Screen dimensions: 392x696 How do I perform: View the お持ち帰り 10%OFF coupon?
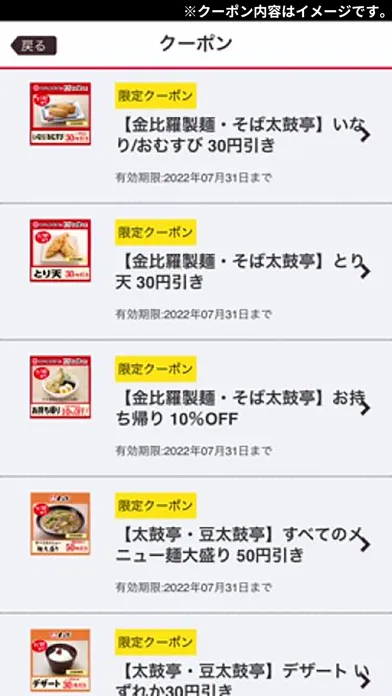tap(196, 408)
